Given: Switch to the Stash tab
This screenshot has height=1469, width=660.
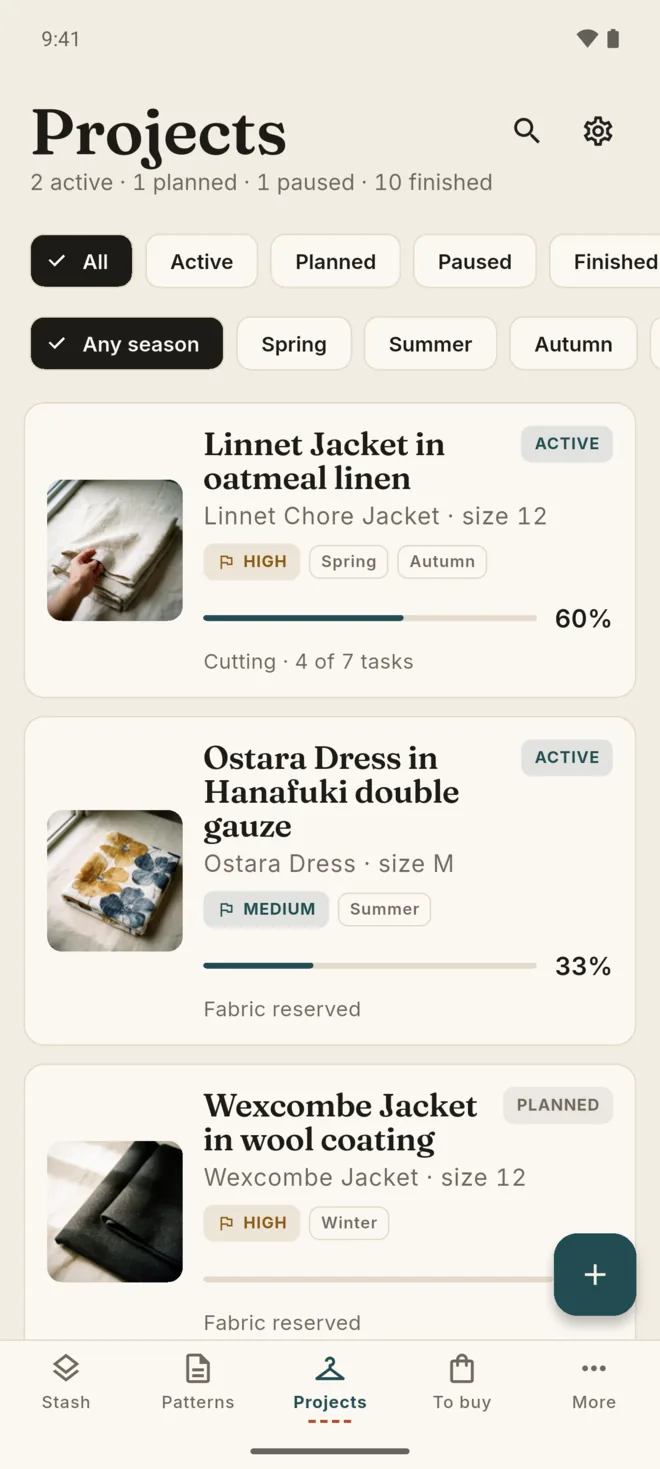Looking at the screenshot, I should 66,1383.
